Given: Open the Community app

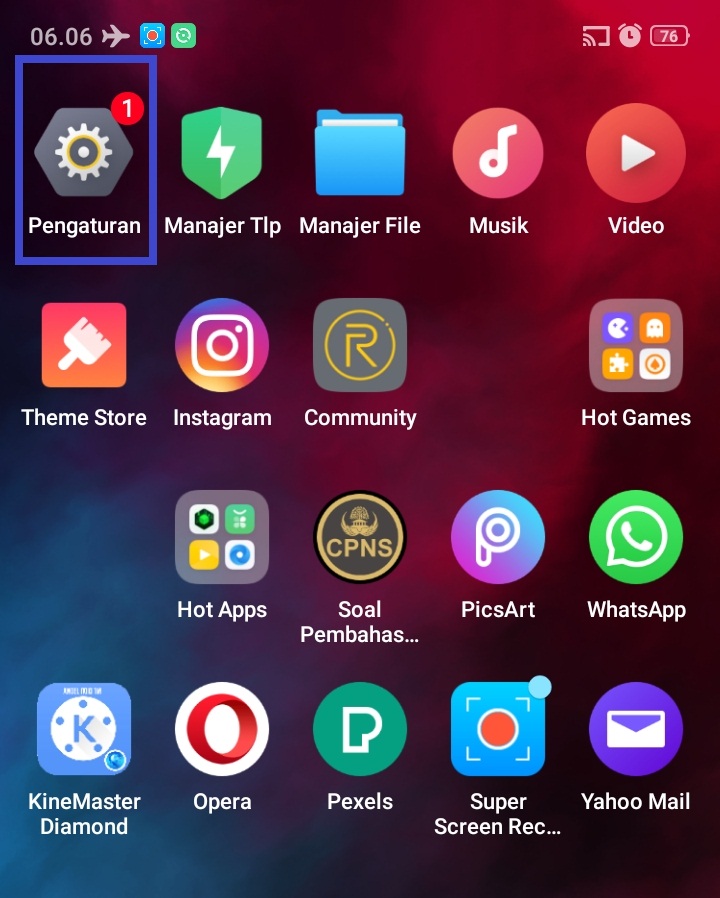Looking at the screenshot, I should (360, 345).
